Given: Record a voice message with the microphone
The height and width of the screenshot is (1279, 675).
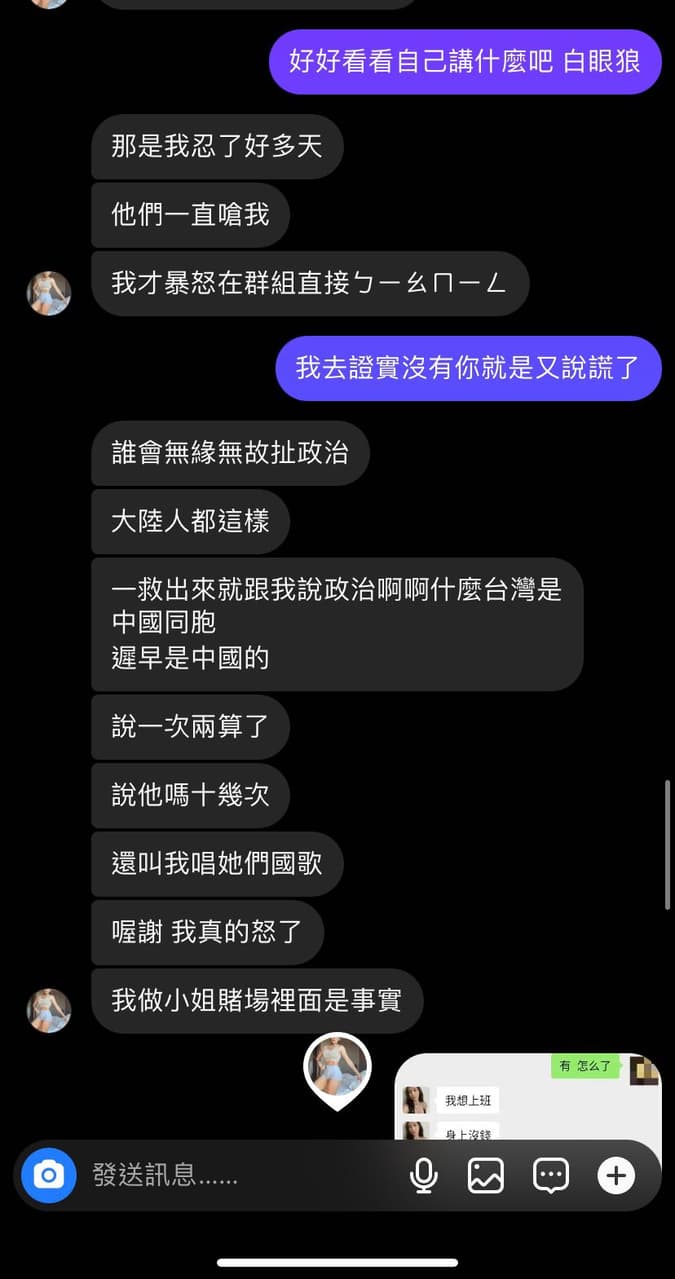Looking at the screenshot, I should pos(424,1175).
